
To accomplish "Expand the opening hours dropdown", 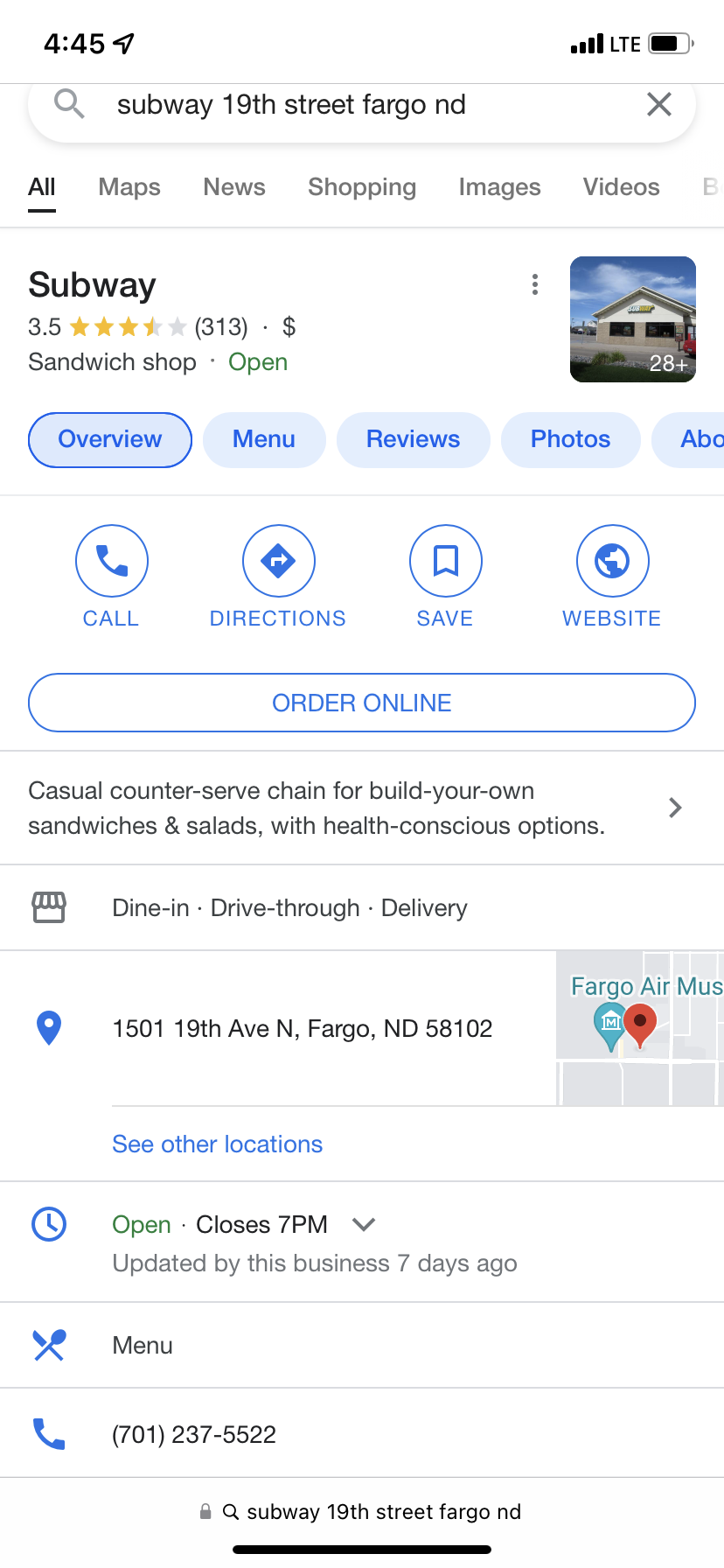I will 364,1224.
